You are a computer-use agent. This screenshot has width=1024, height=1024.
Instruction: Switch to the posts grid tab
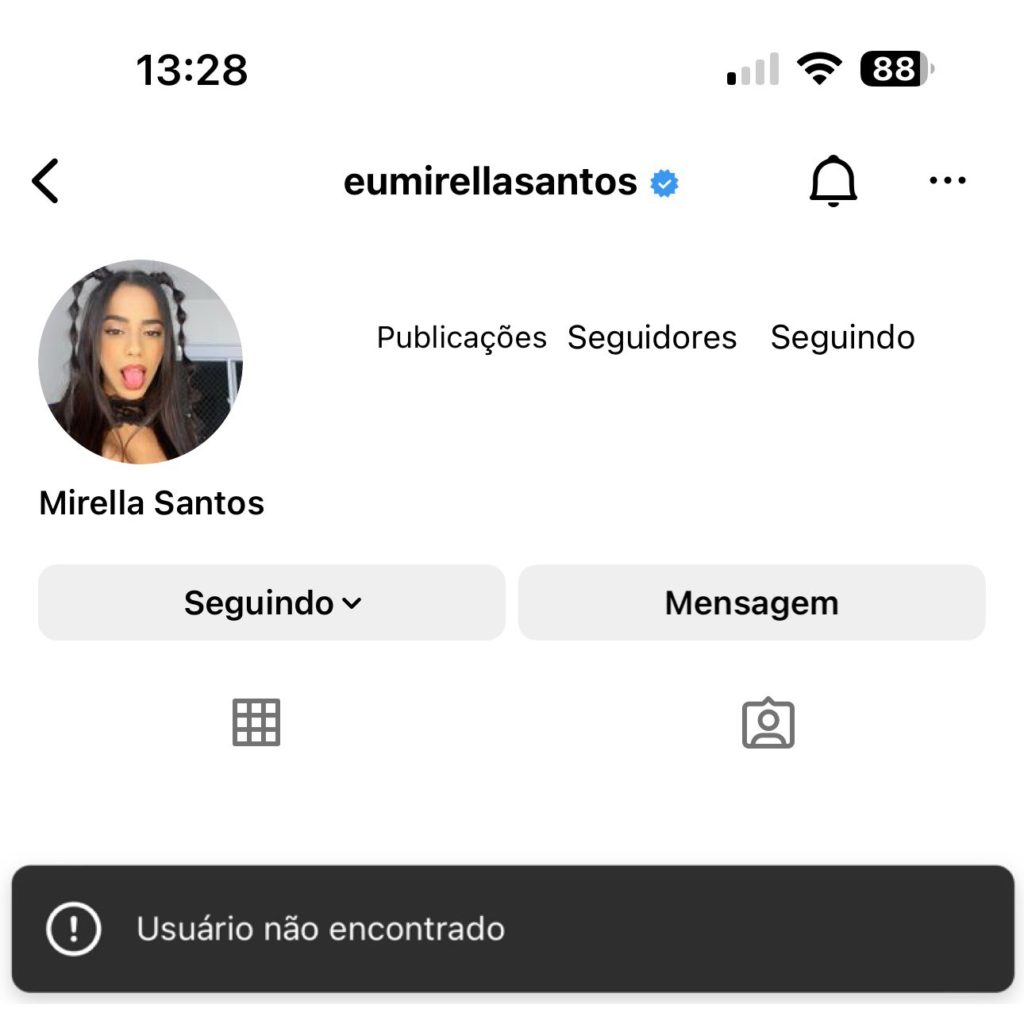point(257,722)
